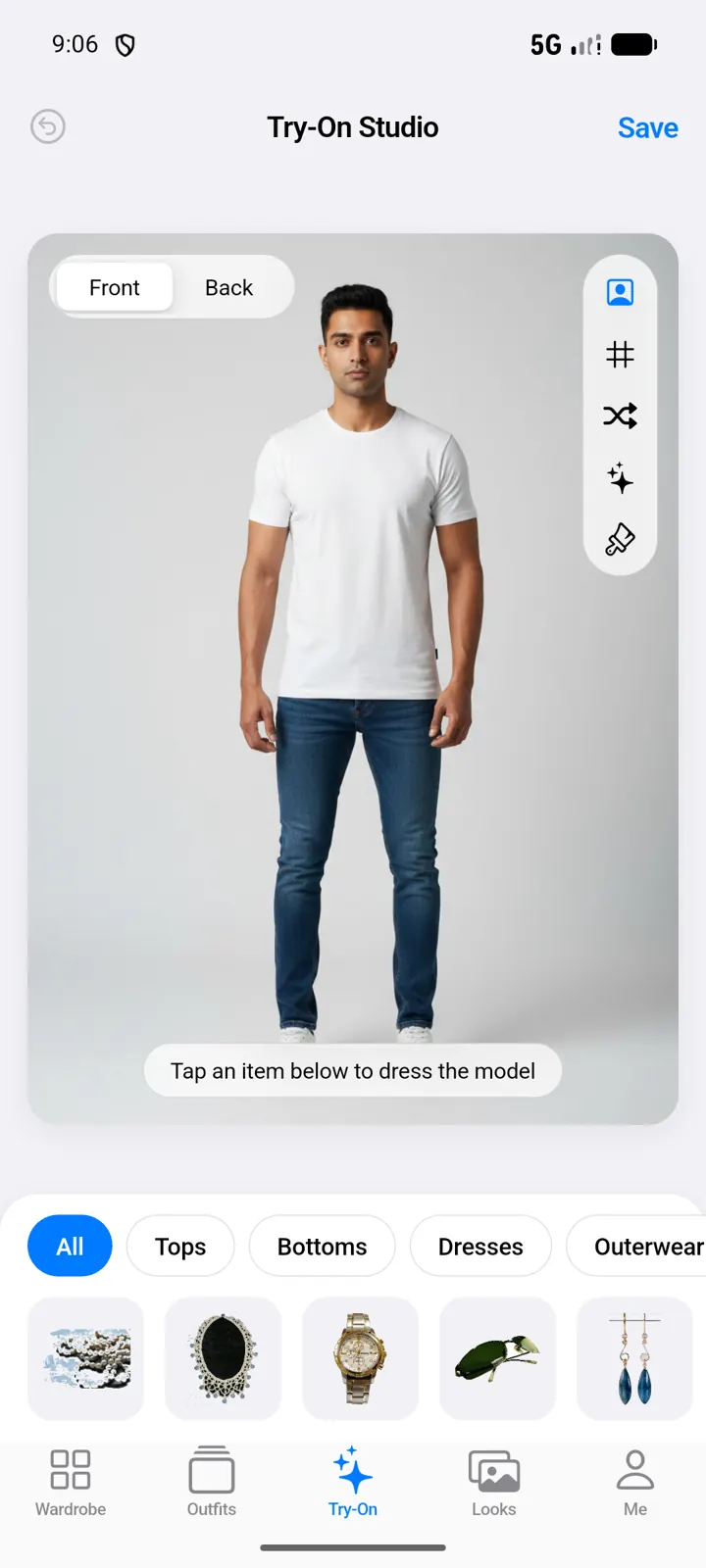Try on the green sunglasses
The height and width of the screenshot is (1568, 706).
pos(497,1358)
